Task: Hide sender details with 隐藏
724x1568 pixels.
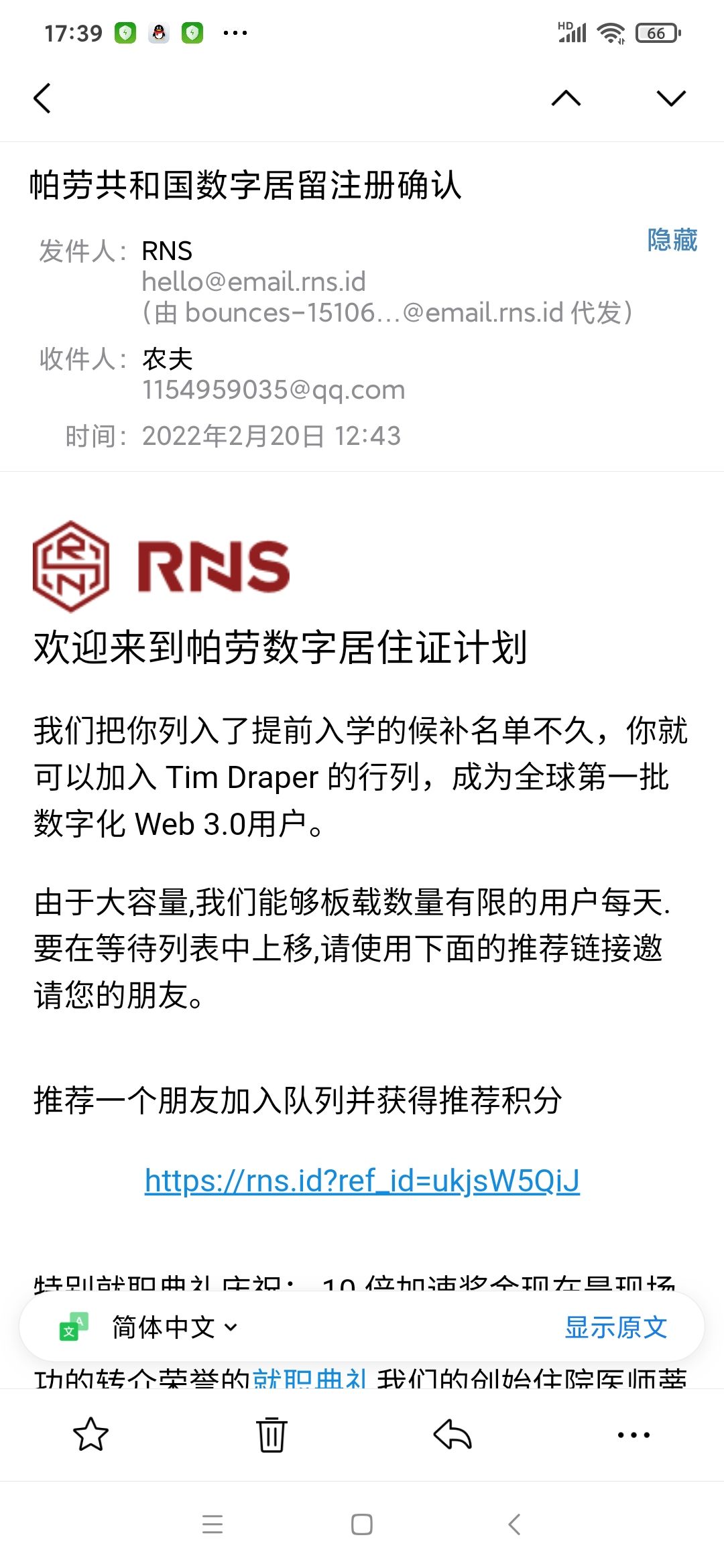Action: 672,240
